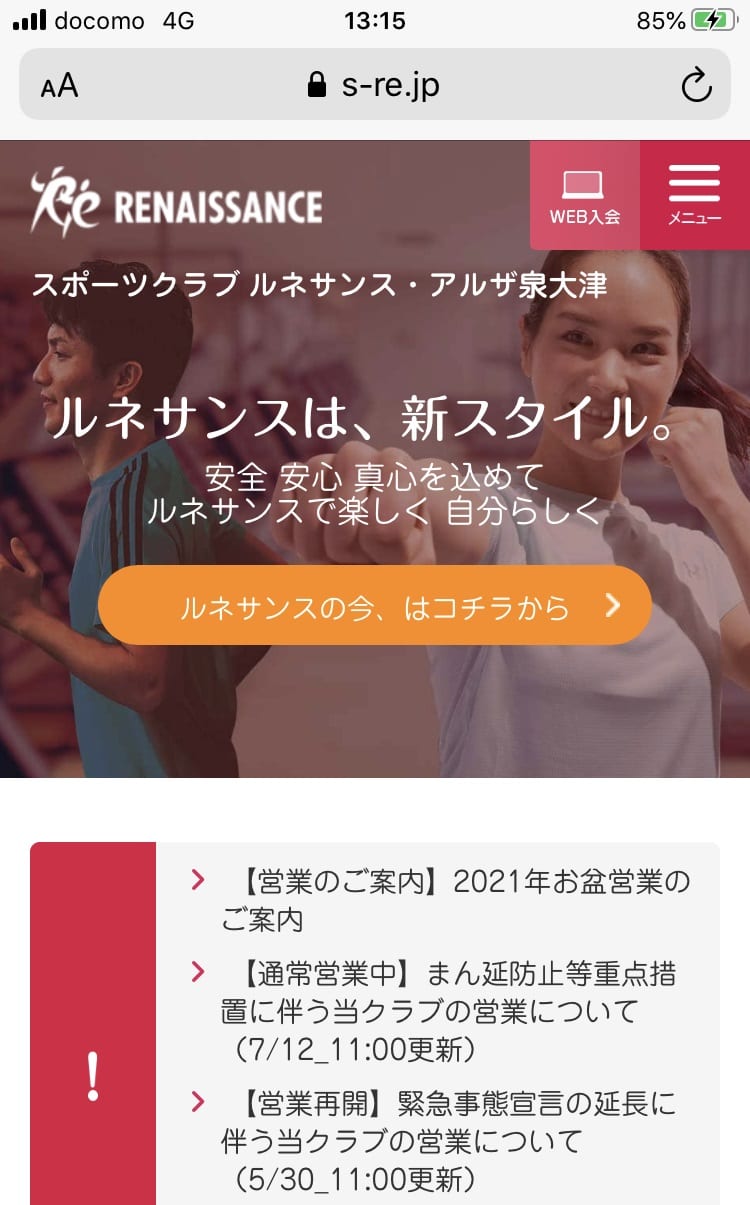Reload the page in Safari
750x1205 pixels.
pos(696,85)
